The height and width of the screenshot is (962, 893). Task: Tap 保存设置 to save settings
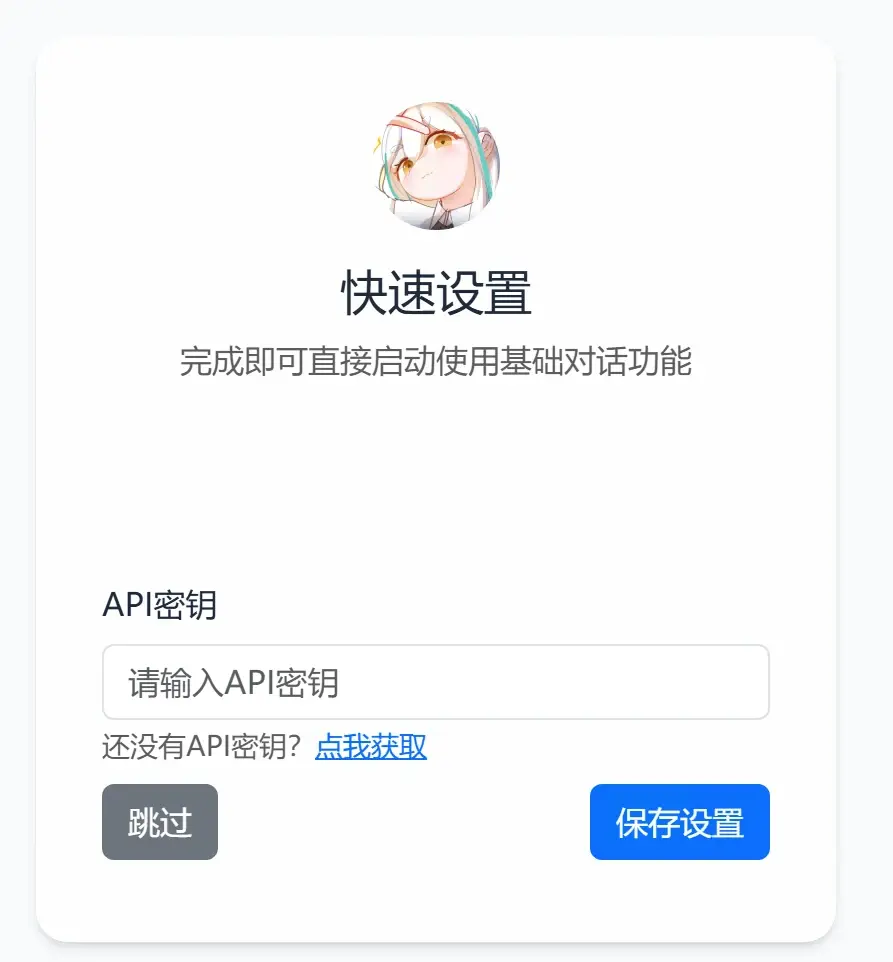679,822
